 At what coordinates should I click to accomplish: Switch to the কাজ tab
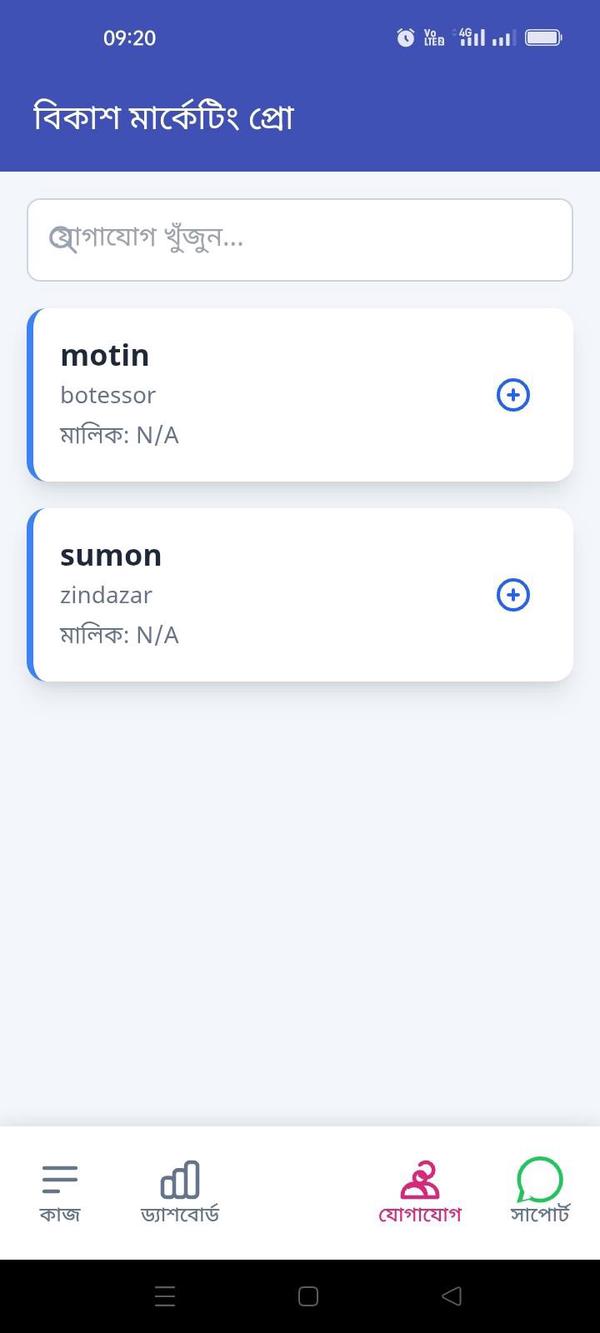click(60, 1192)
